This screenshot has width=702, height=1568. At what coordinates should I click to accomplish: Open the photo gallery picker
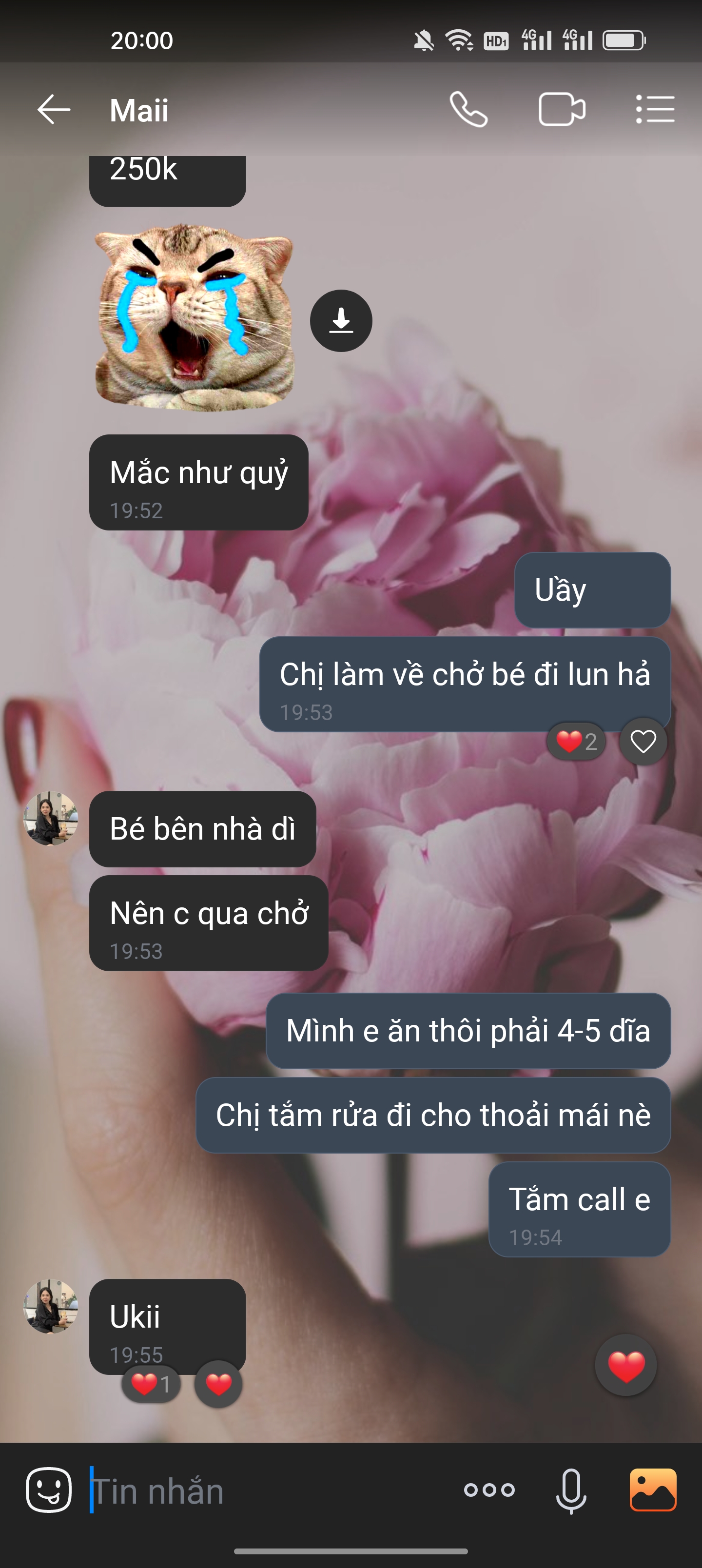click(x=653, y=1490)
